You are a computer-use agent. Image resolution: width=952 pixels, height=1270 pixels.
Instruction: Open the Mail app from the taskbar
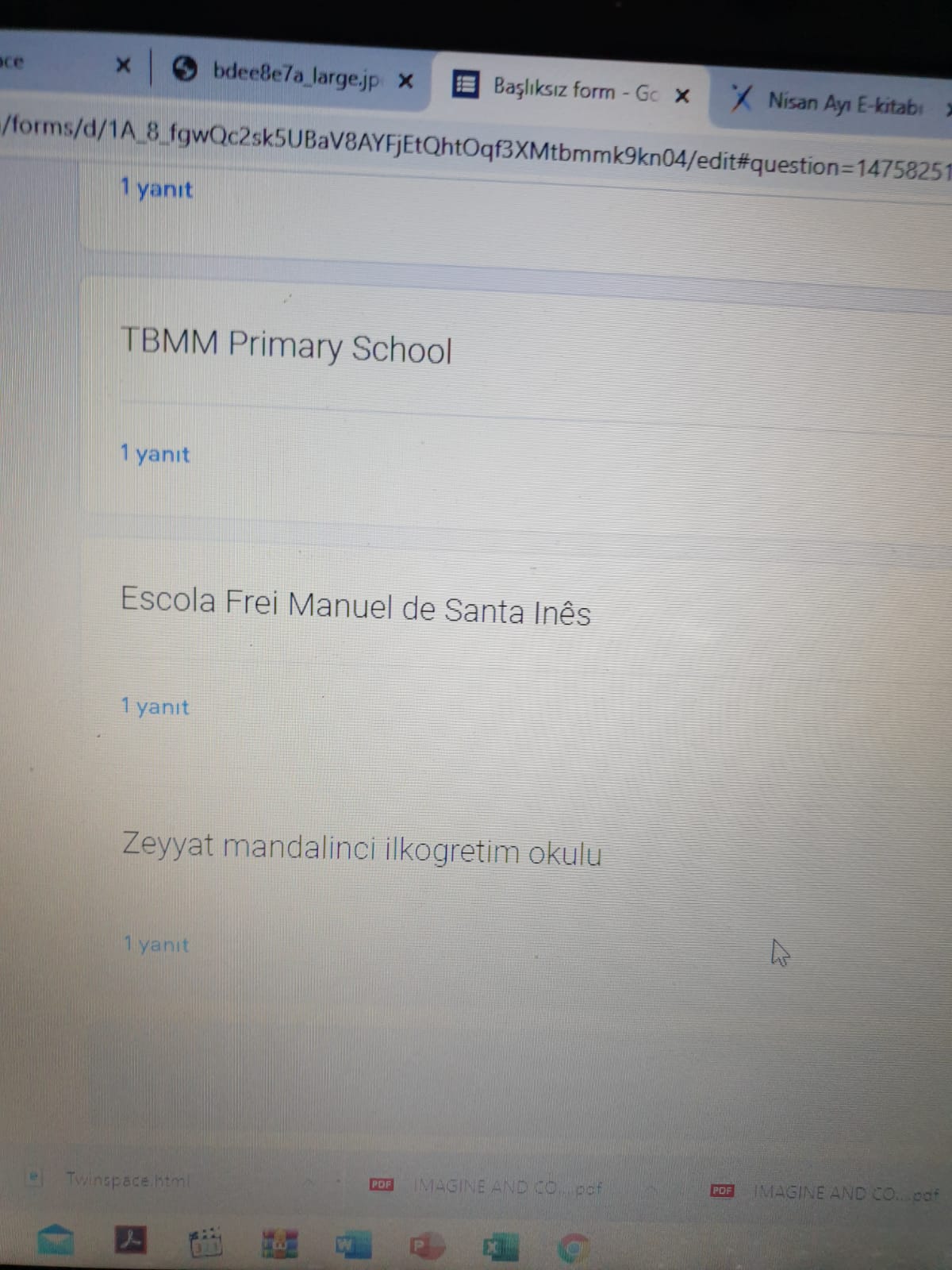[x=55, y=1240]
